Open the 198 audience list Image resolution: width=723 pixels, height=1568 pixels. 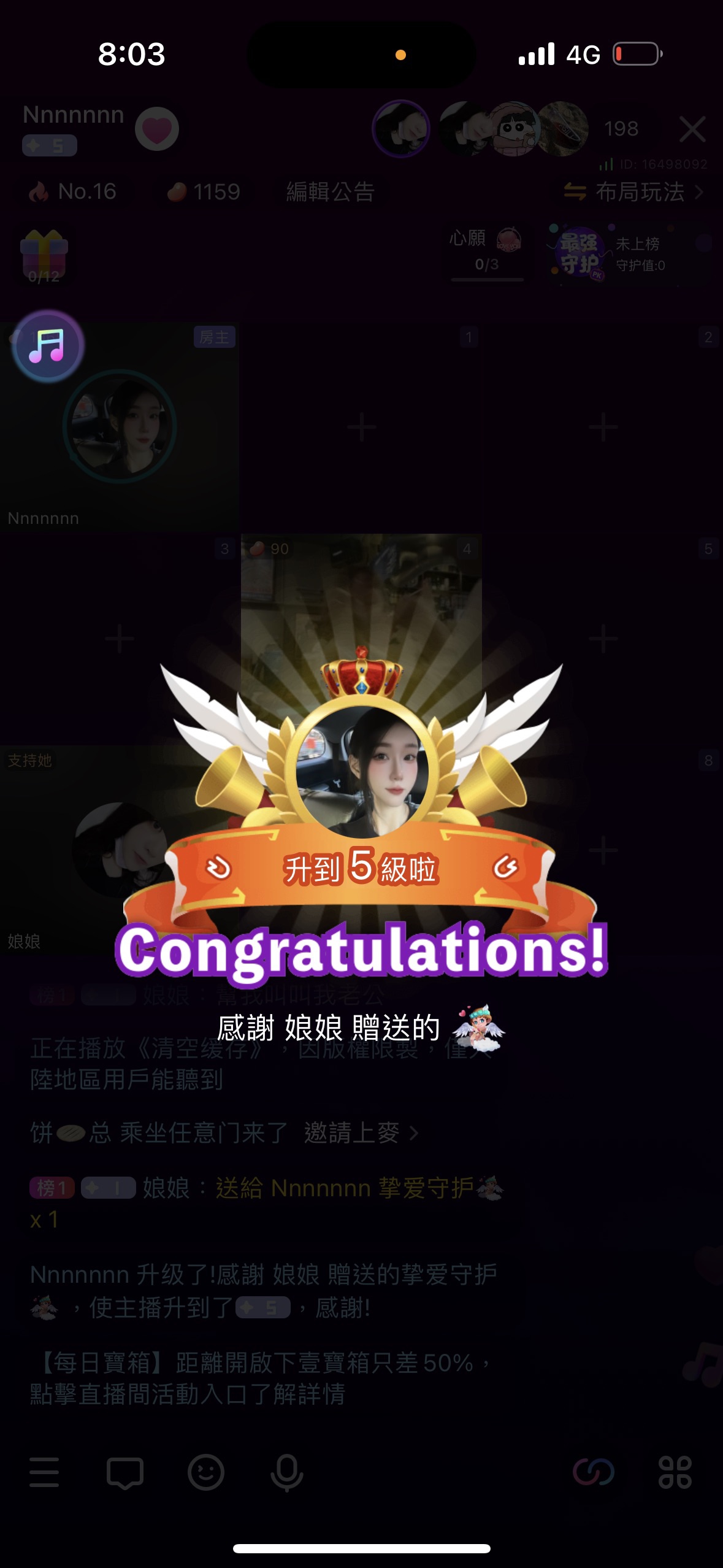[621, 129]
